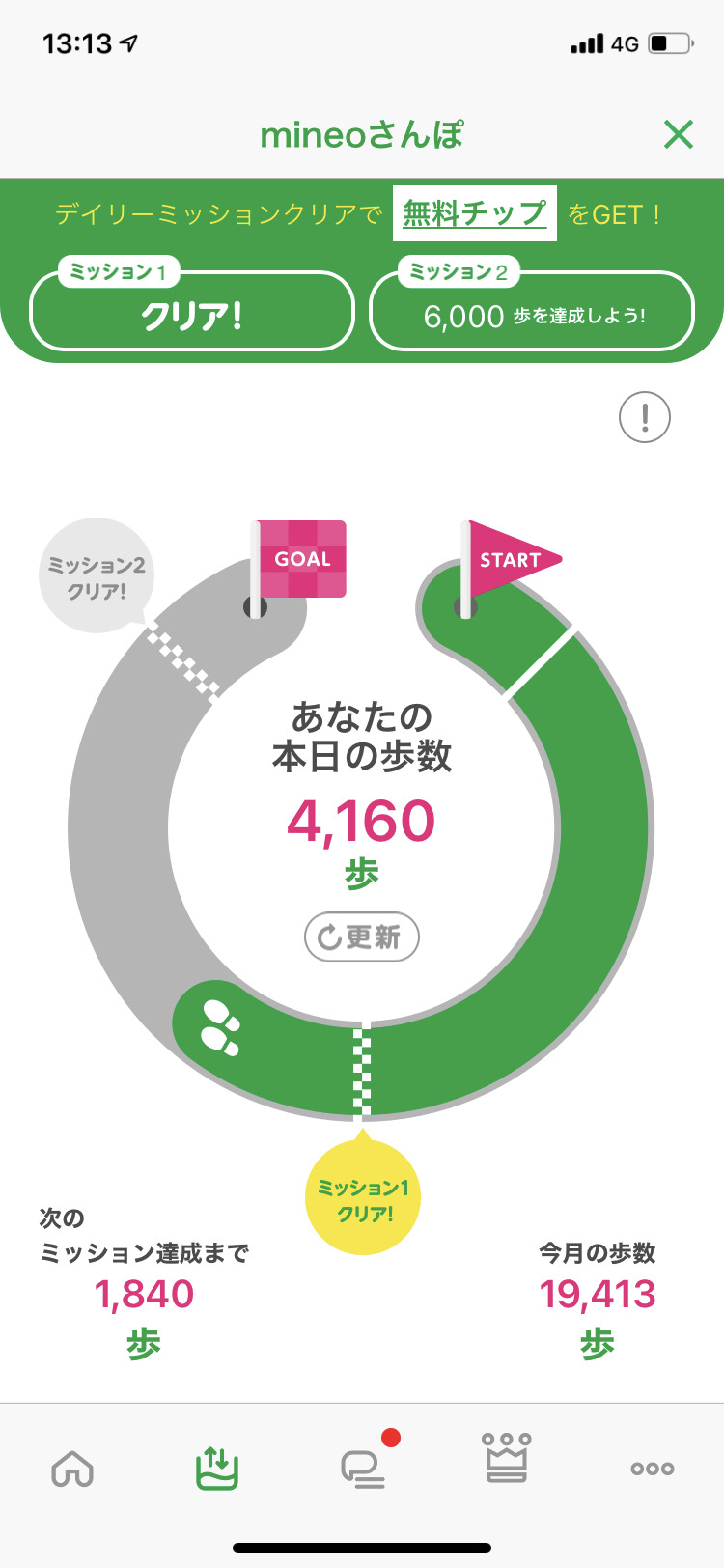724x1568 pixels.
Task: Open the 無料チップ link
Action: (475, 213)
